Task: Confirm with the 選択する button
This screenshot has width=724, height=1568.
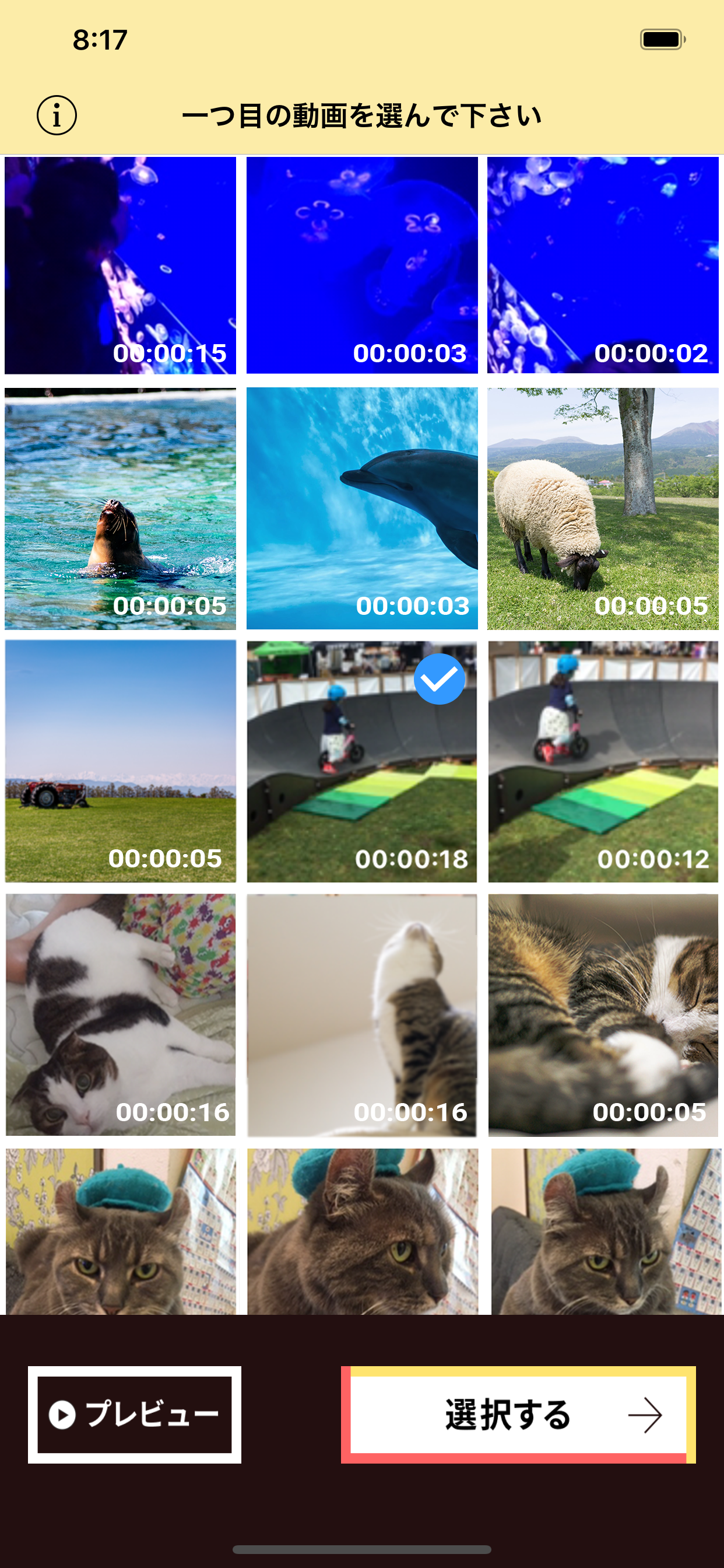Action: (x=518, y=1414)
